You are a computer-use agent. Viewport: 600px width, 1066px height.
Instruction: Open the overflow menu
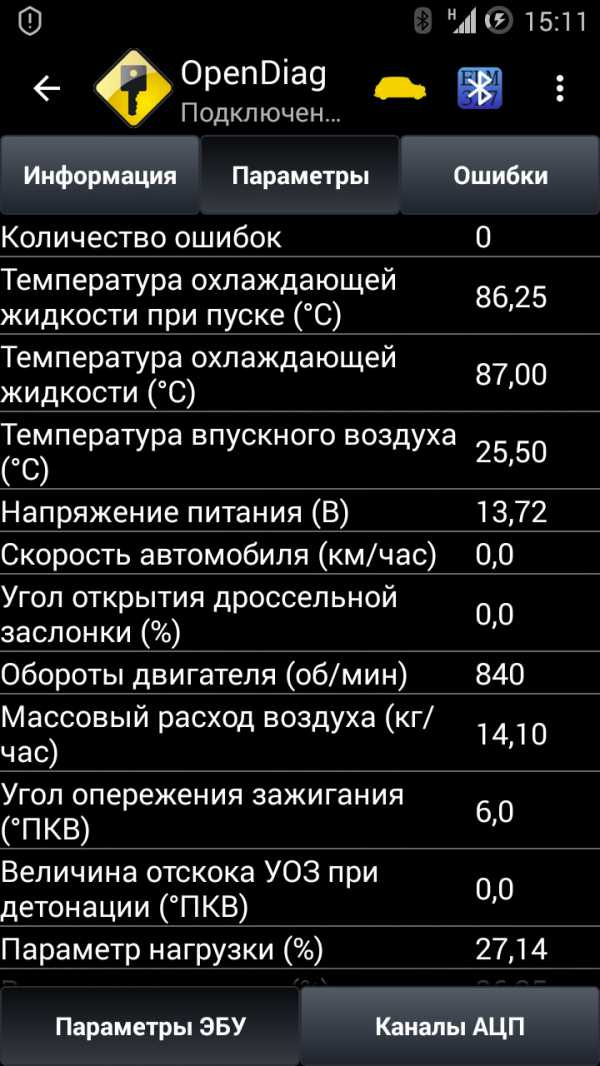(x=560, y=89)
